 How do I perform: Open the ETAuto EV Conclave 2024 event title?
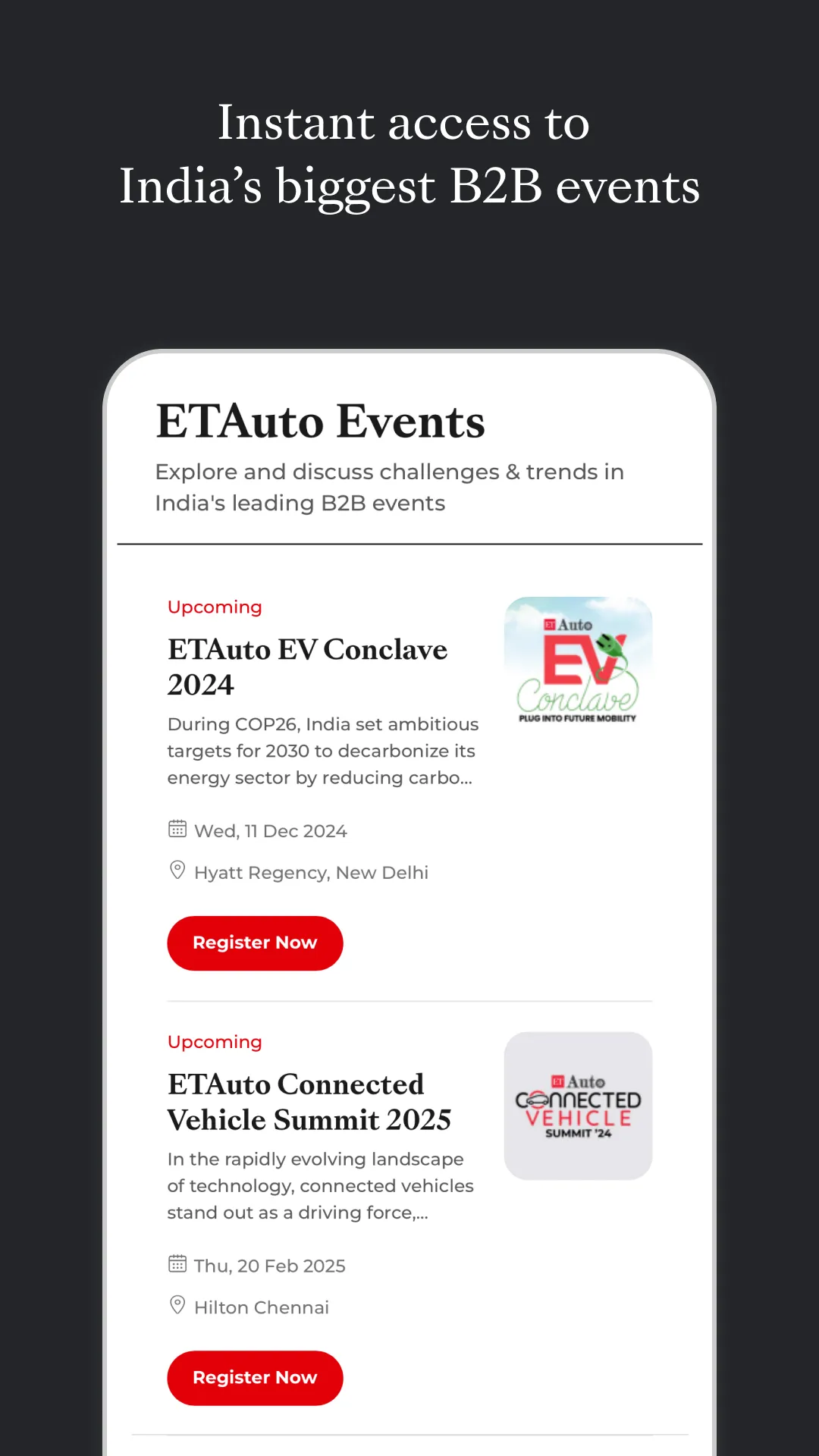point(307,667)
